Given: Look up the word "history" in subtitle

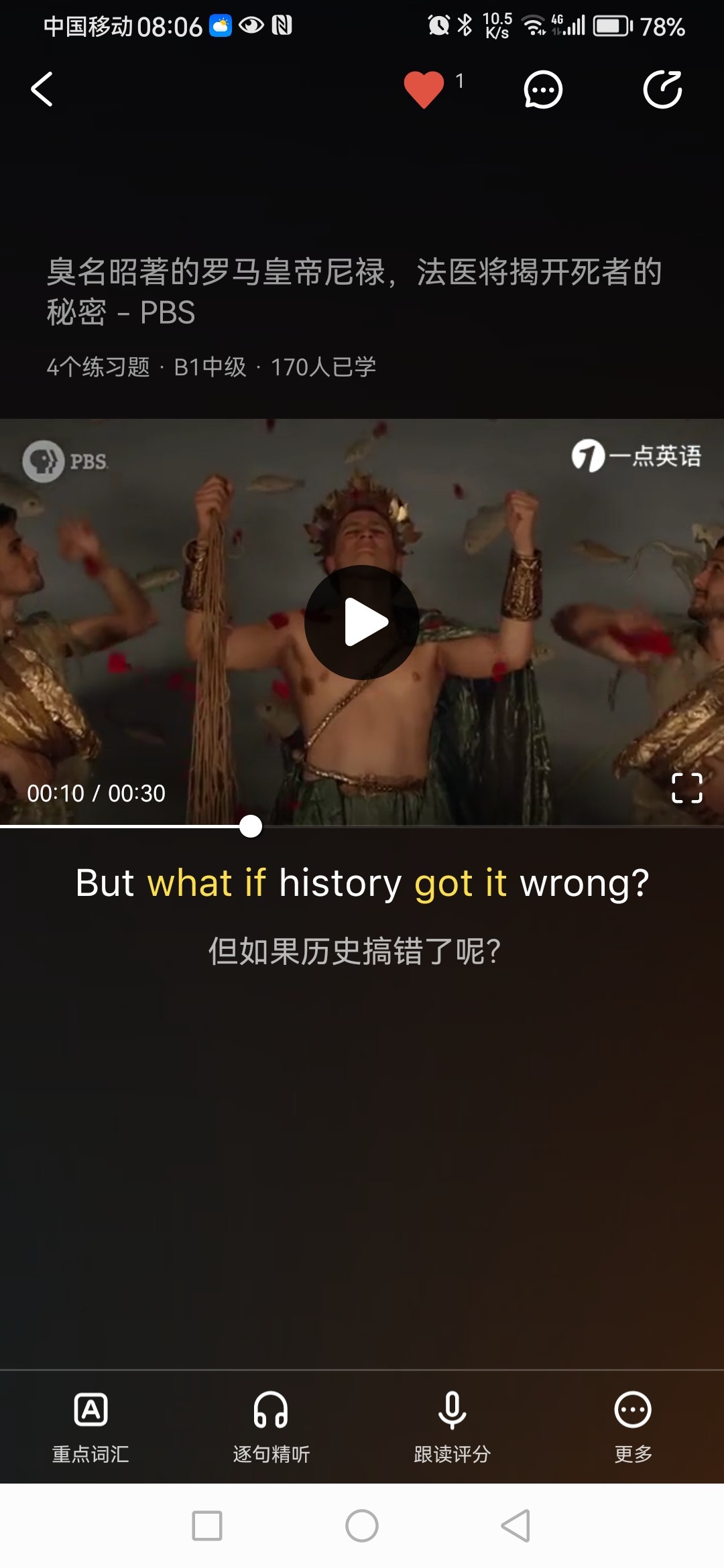Looking at the screenshot, I should (340, 883).
